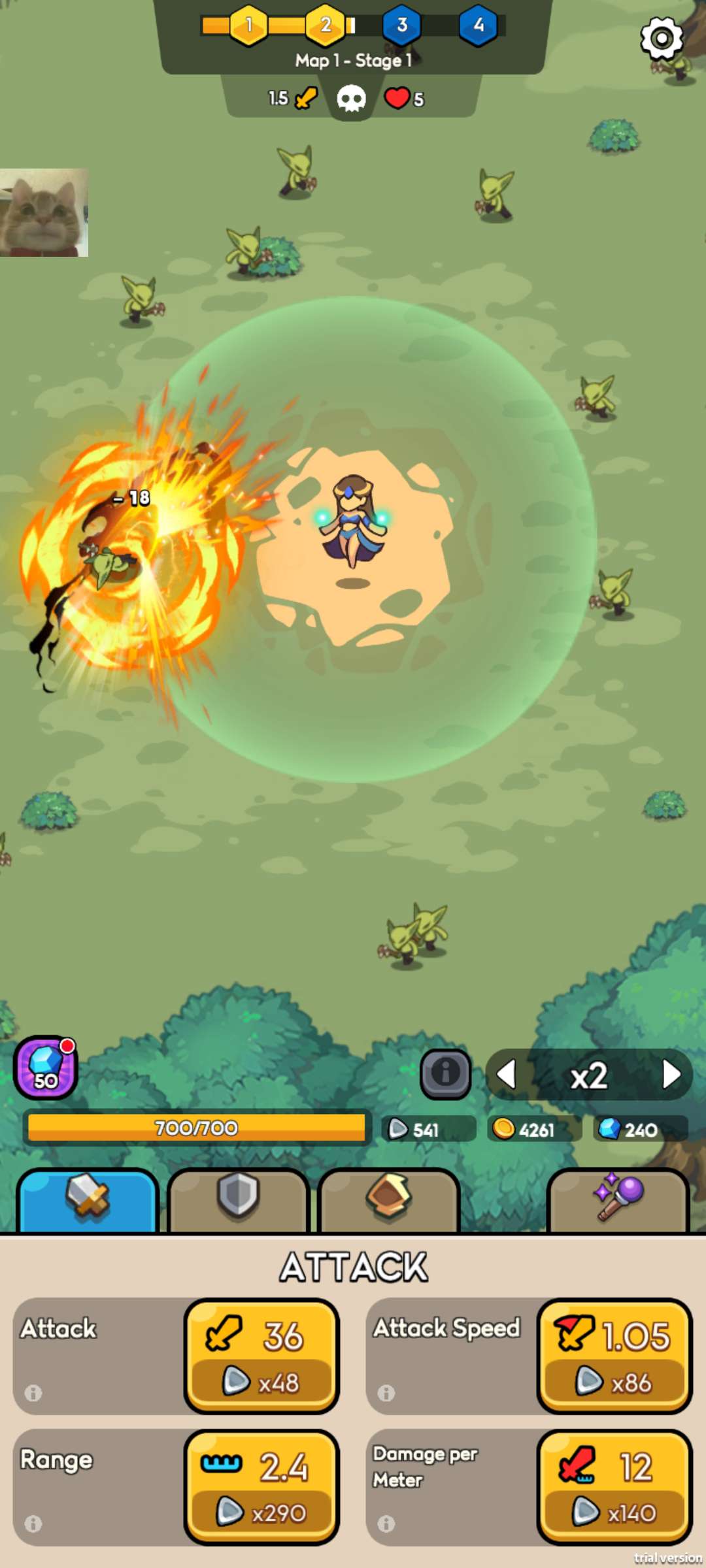The width and height of the screenshot is (706, 1568).
Task: Show info about Attack Speed
Action: coord(386,1393)
